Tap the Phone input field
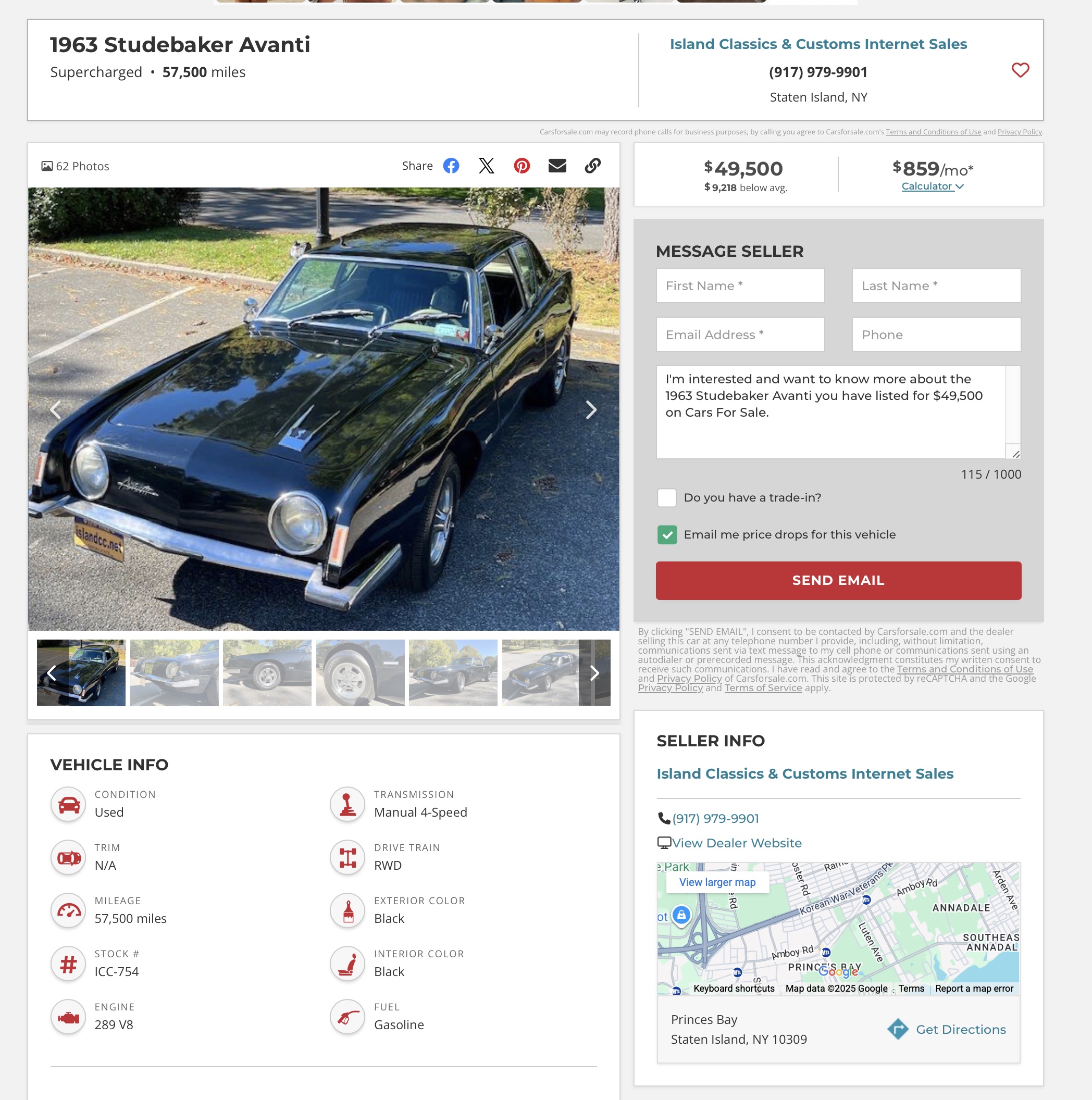 click(x=936, y=335)
